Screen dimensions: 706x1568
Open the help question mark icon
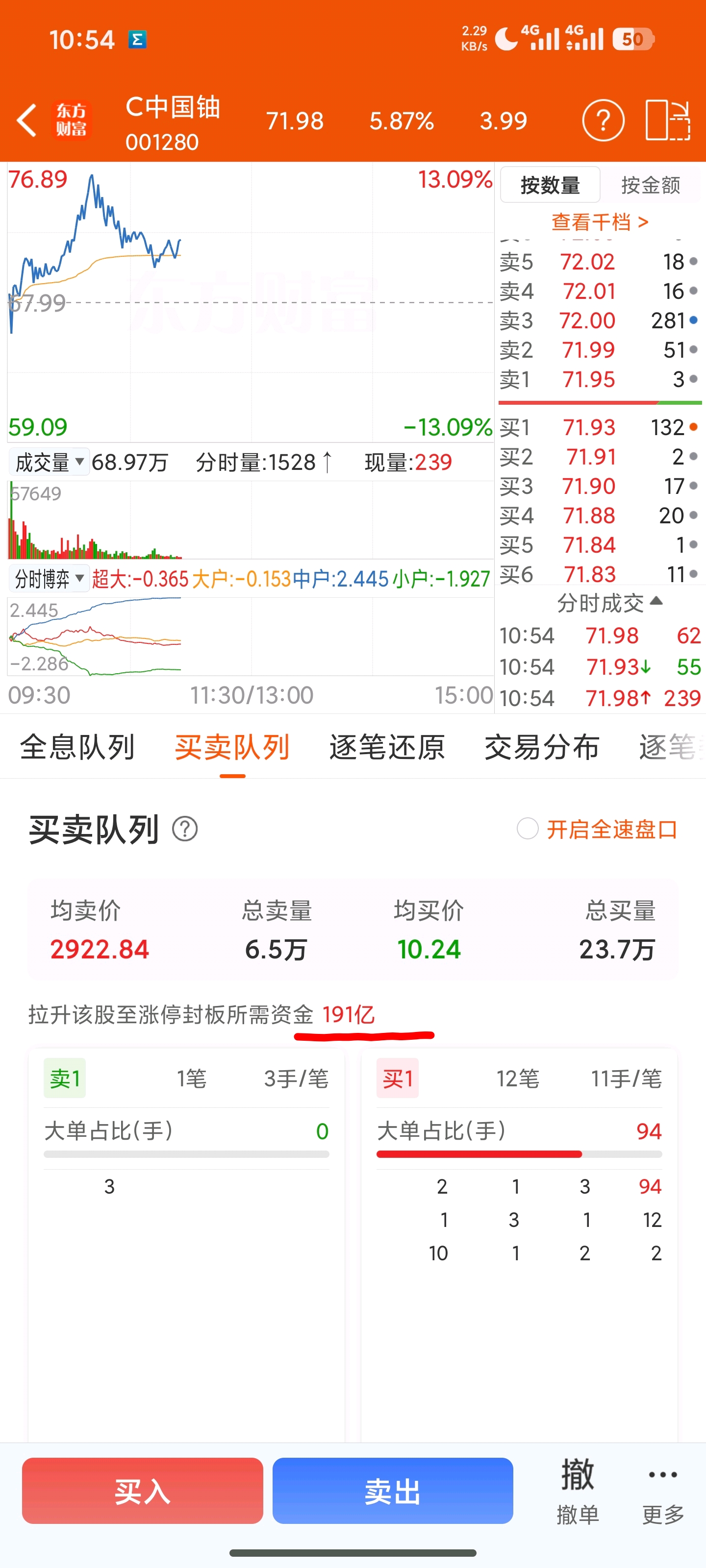pos(603,121)
